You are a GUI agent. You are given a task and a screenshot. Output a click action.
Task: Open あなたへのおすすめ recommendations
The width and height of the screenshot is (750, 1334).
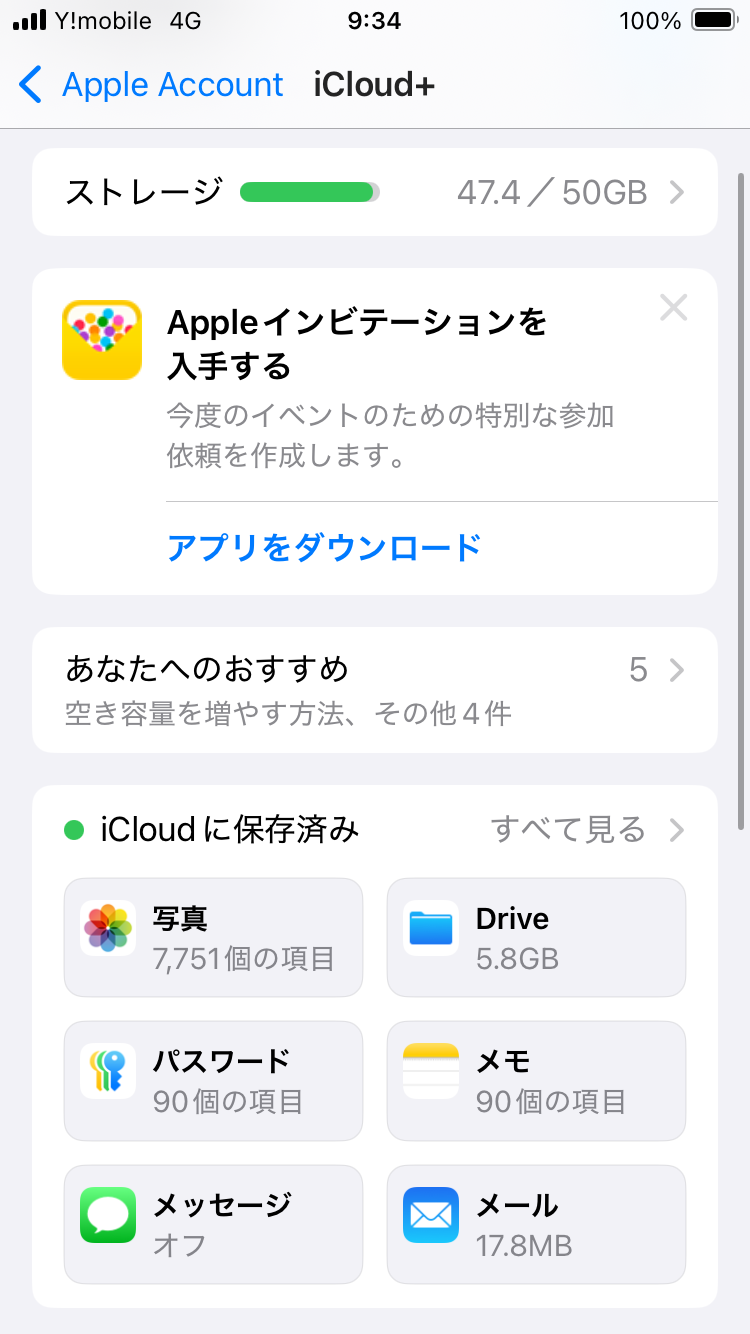click(375, 689)
